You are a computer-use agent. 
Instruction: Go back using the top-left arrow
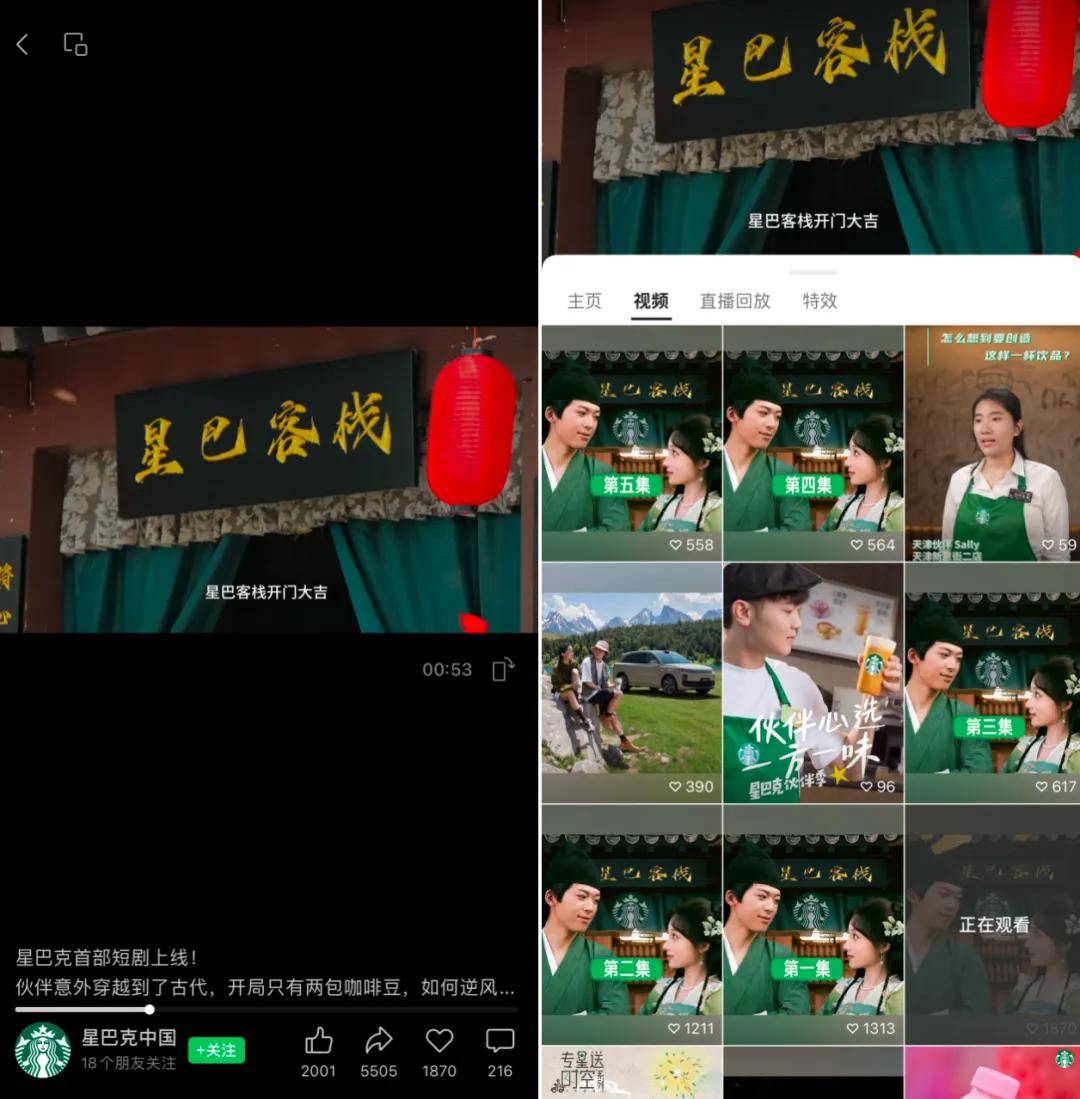pos(22,44)
